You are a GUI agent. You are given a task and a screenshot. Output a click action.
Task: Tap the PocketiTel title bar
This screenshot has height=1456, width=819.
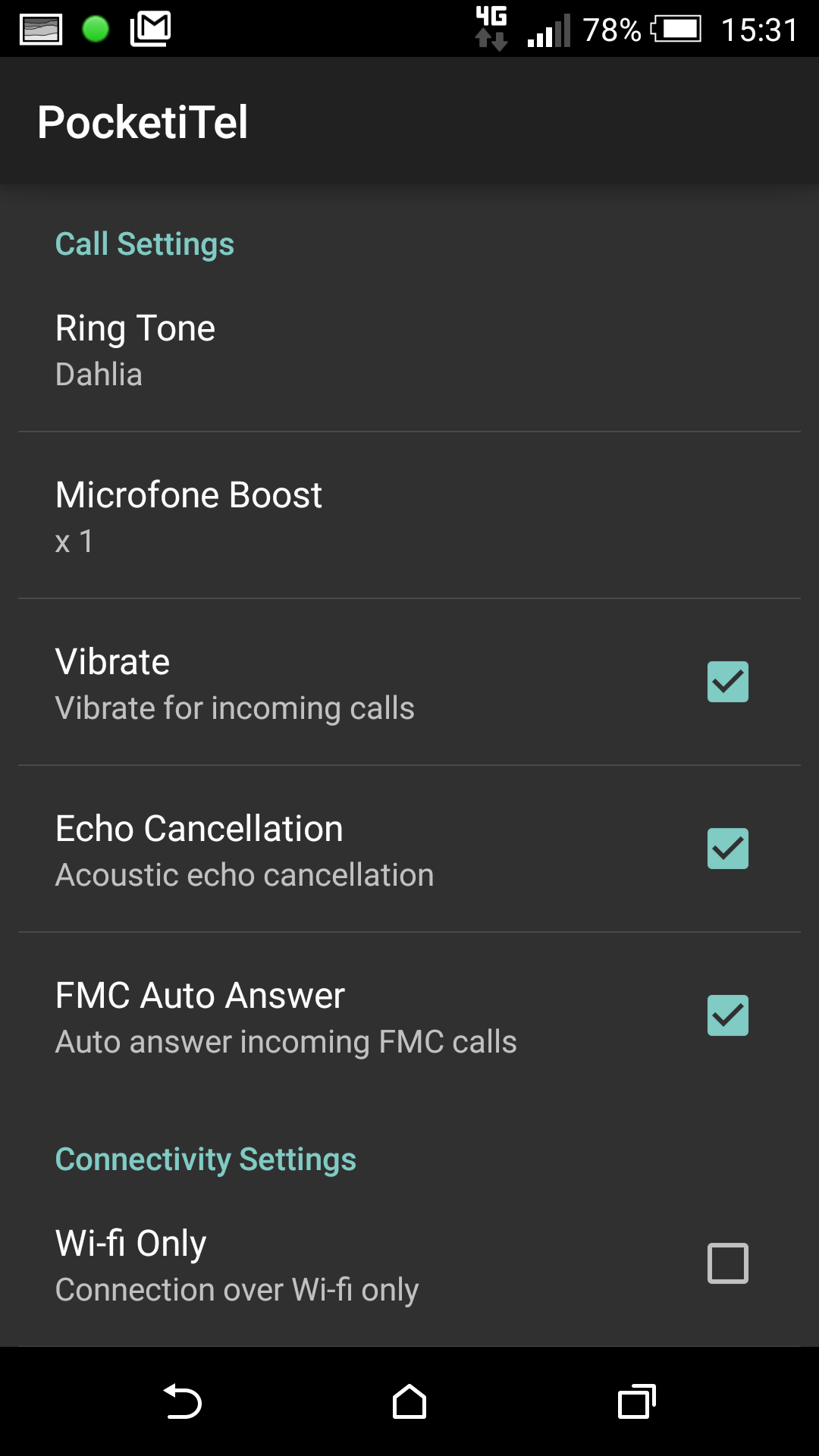pyautogui.click(x=143, y=120)
